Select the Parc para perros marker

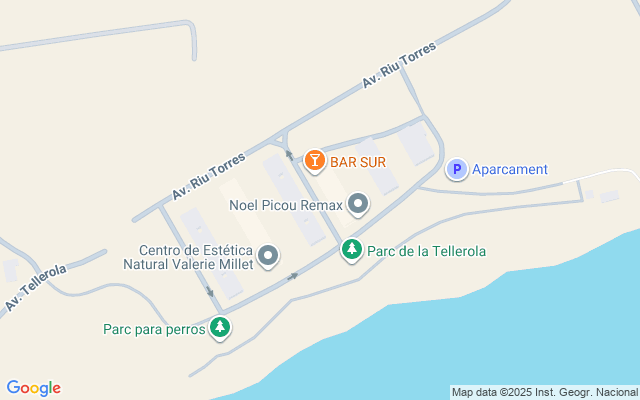(x=220, y=326)
